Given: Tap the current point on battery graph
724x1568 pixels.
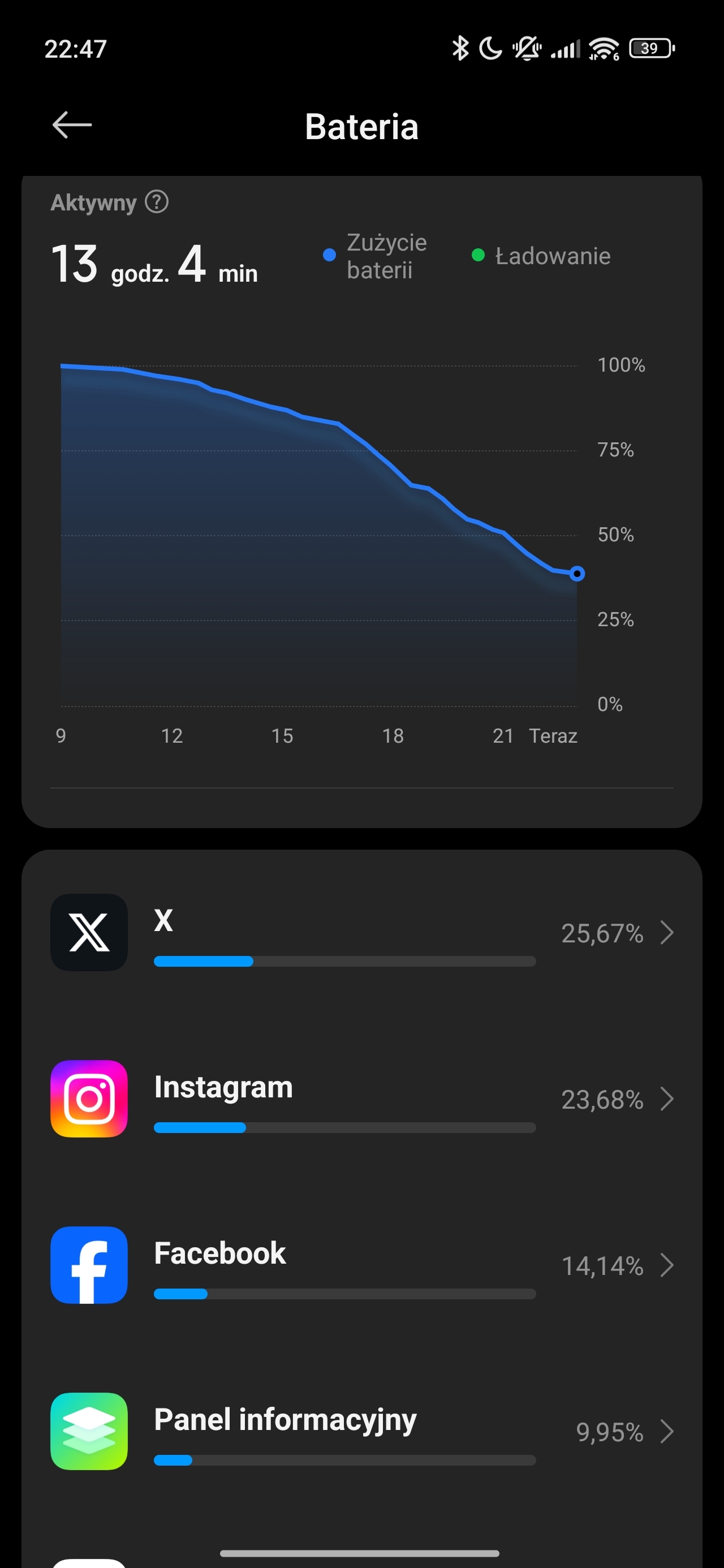Looking at the screenshot, I should click(x=576, y=574).
